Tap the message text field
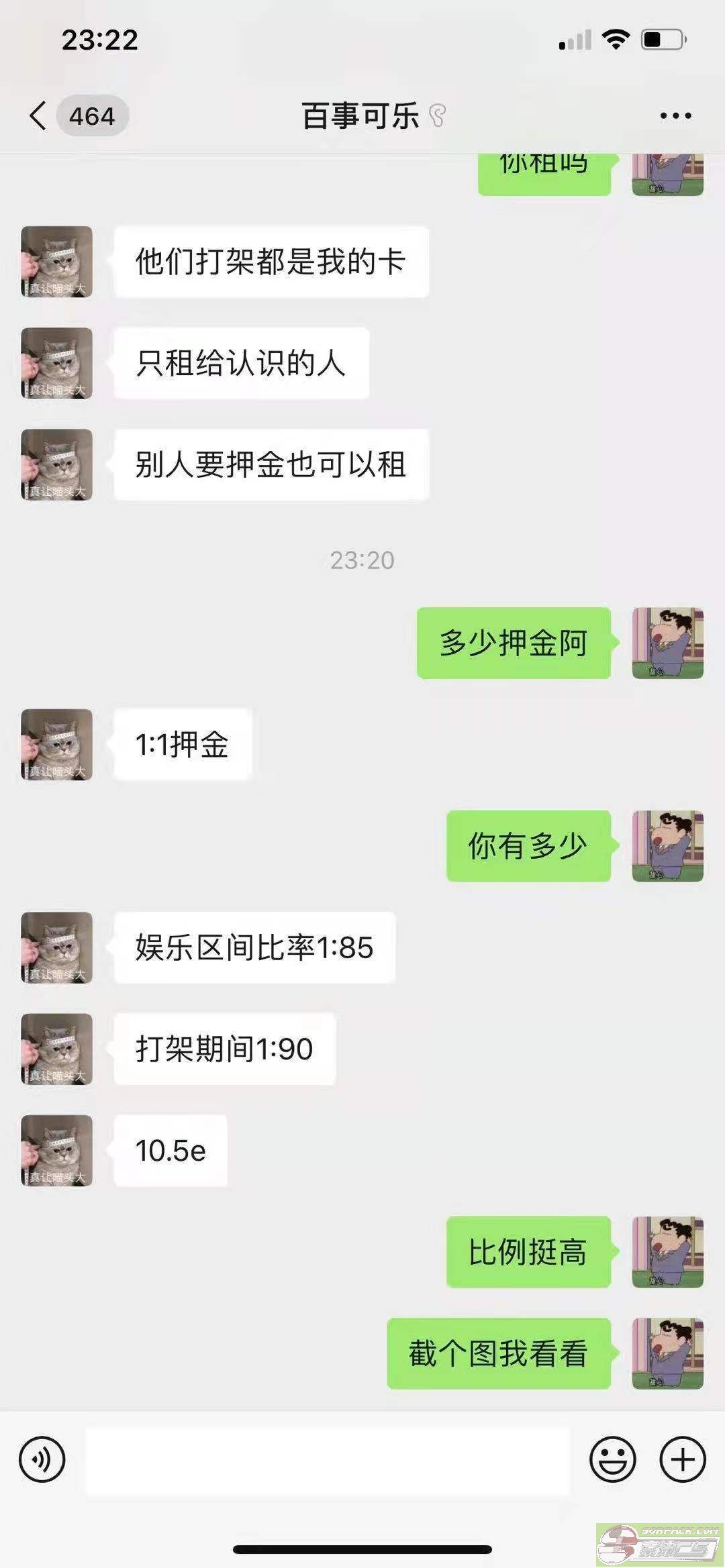The height and width of the screenshot is (1568, 725). (x=328, y=1460)
